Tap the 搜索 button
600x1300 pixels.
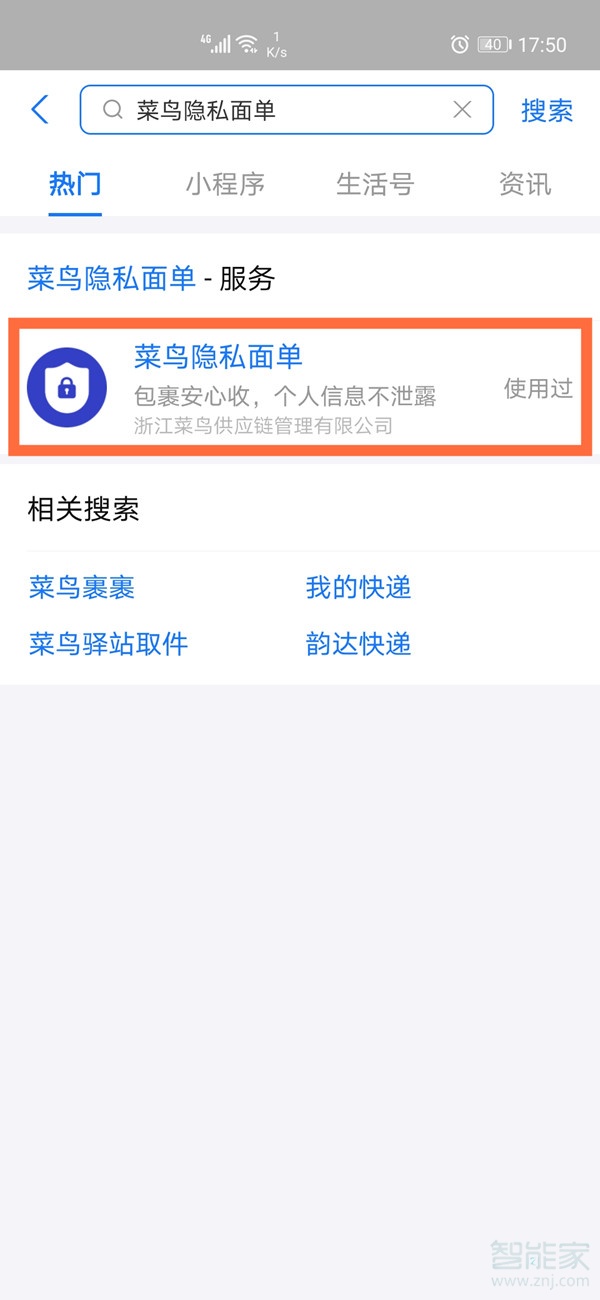[546, 110]
